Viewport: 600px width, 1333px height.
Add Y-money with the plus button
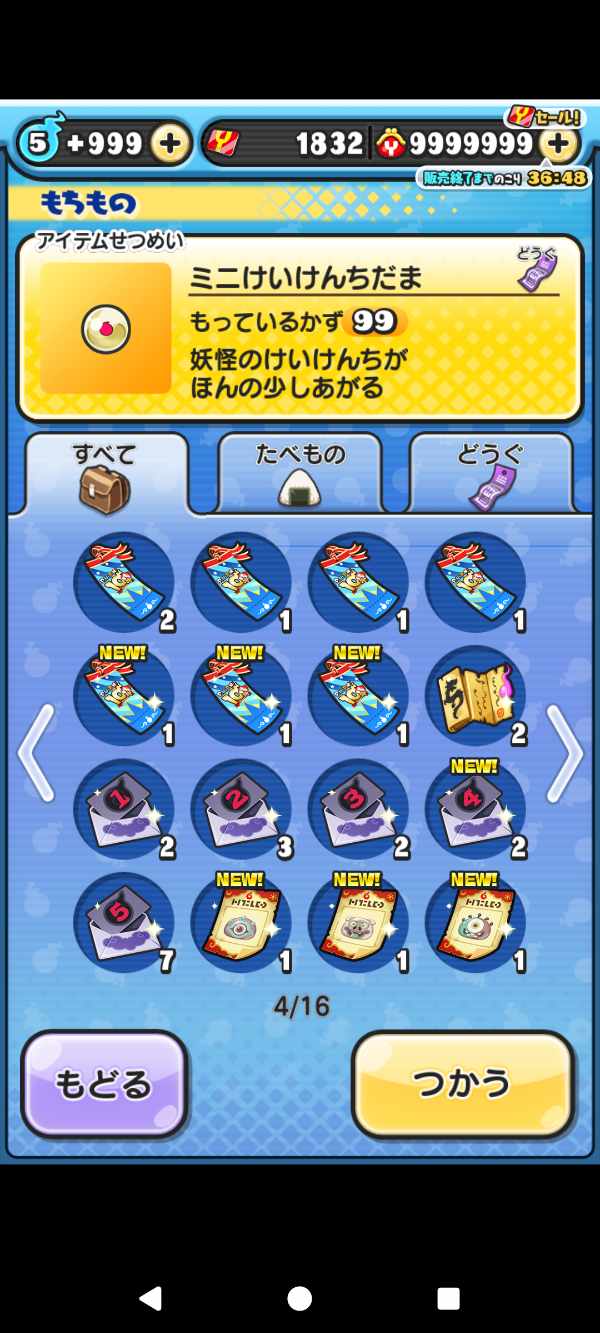point(560,144)
